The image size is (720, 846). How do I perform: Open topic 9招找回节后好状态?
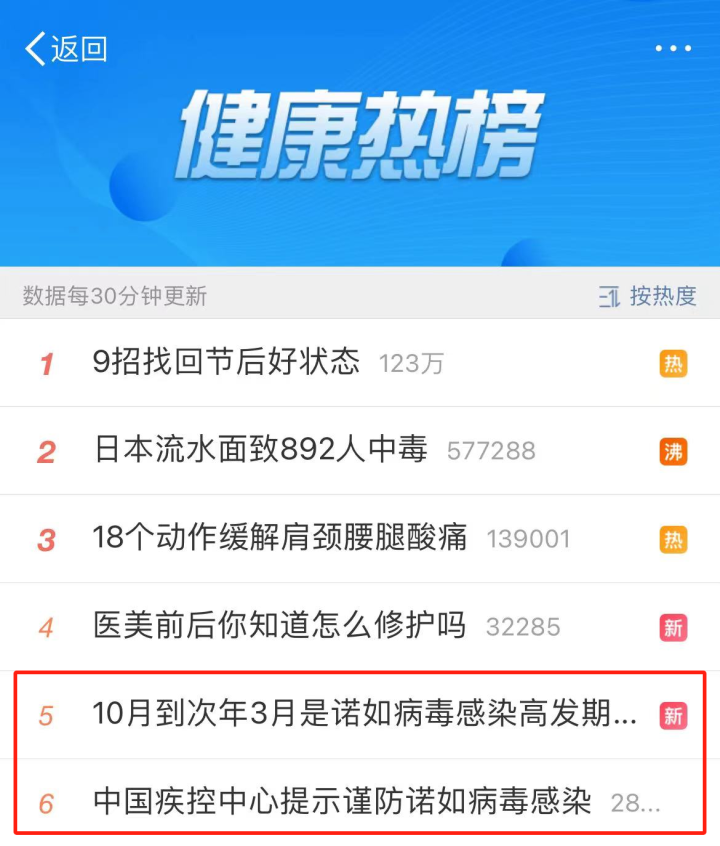tap(226, 362)
